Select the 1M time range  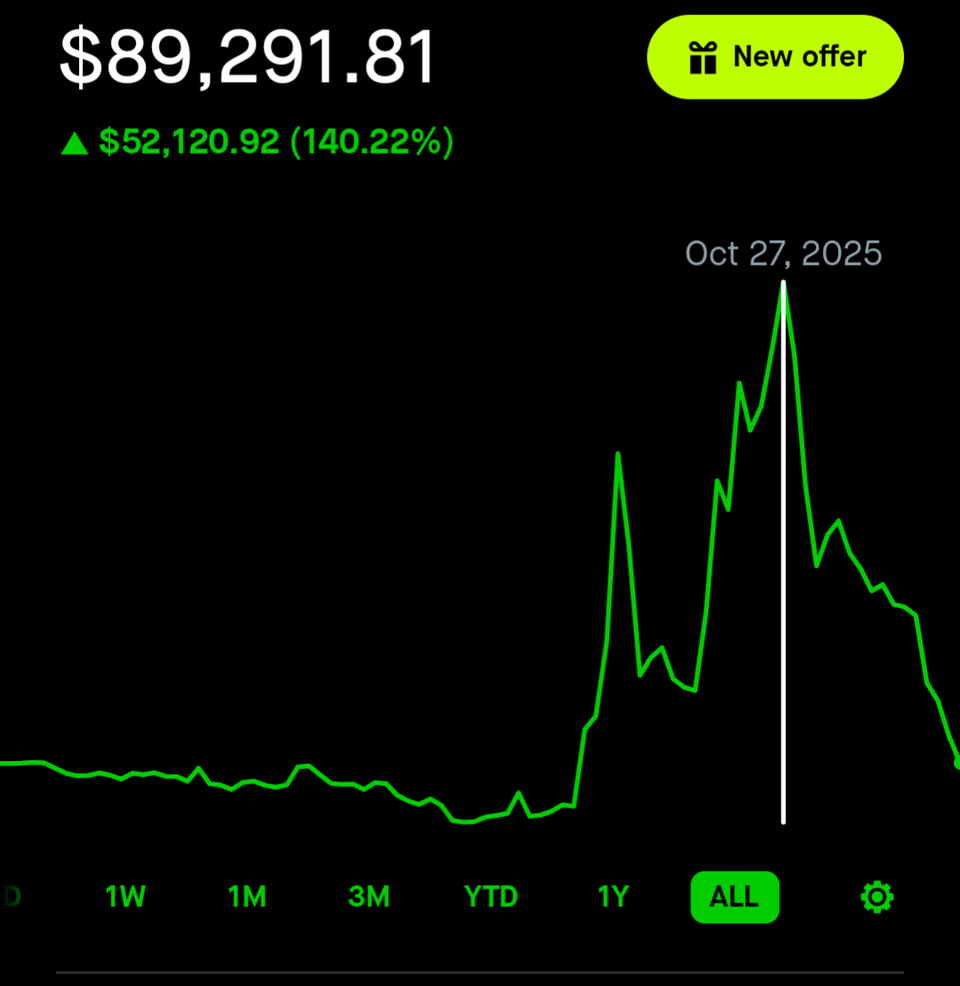247,897
